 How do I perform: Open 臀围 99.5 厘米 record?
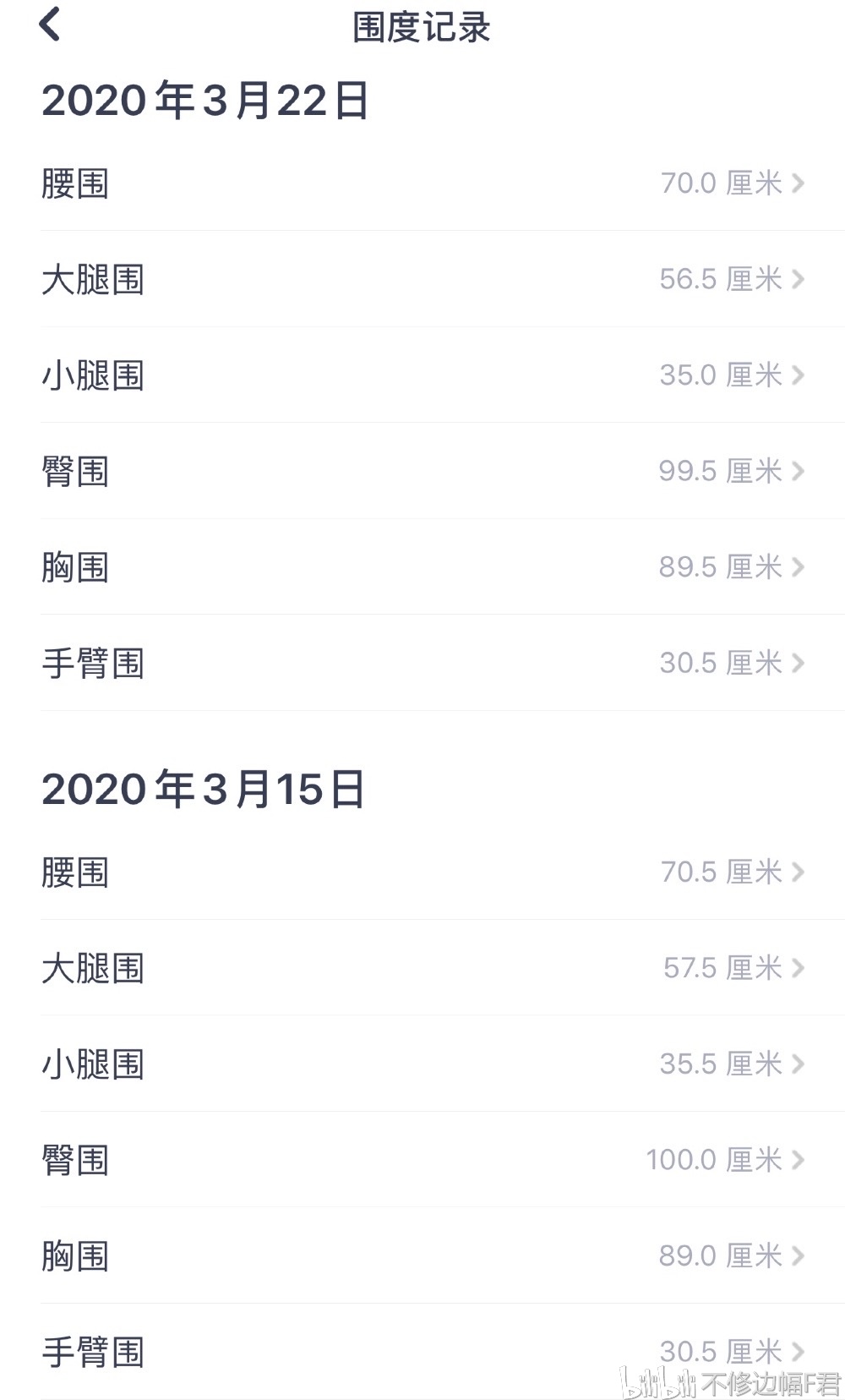click(x=422, y=471)
